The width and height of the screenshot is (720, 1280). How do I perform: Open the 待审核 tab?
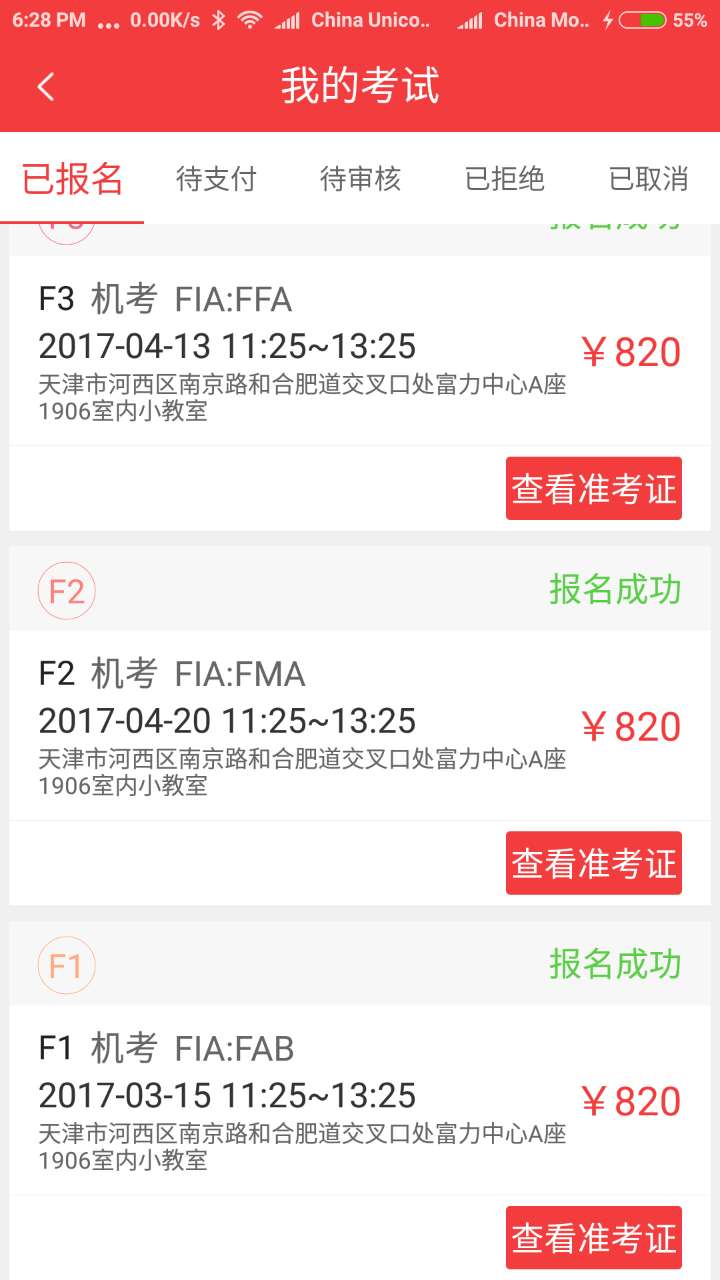click(360, 179)
